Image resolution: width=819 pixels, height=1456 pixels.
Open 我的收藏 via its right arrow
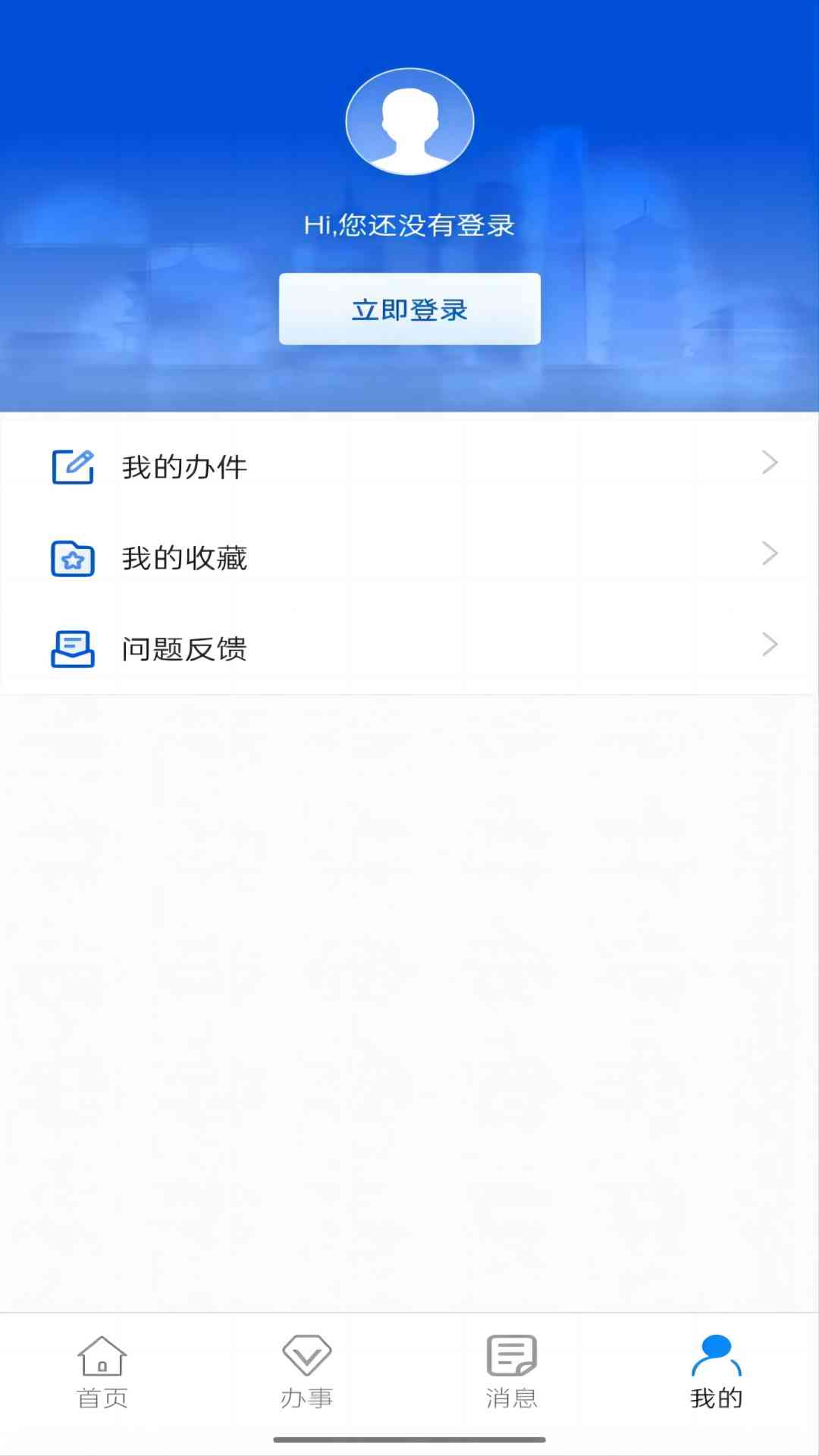pos(771,554)
